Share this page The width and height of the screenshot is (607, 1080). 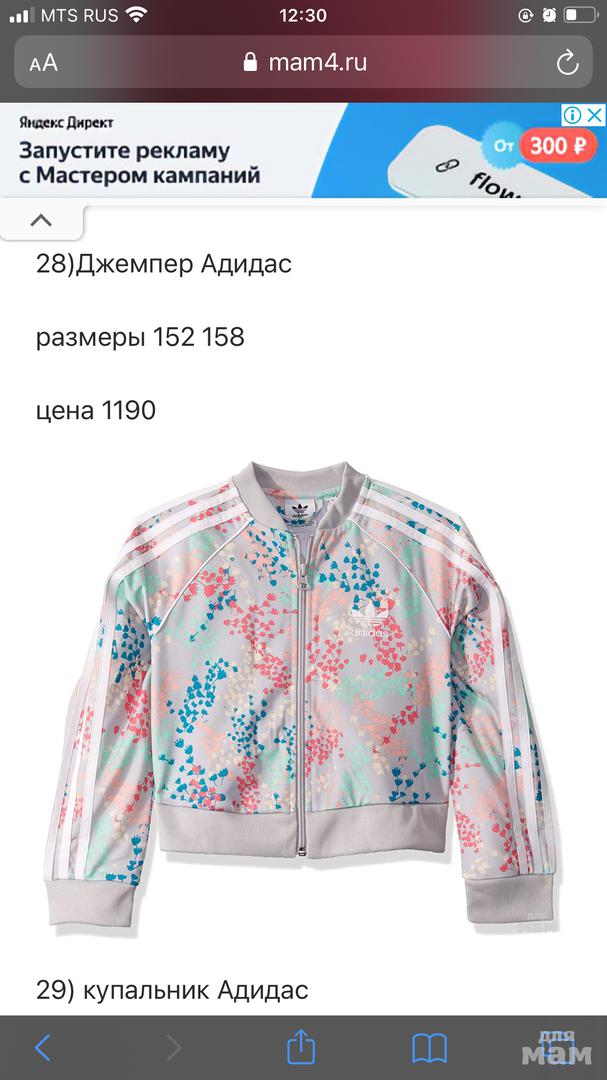tap(300, 1047)
